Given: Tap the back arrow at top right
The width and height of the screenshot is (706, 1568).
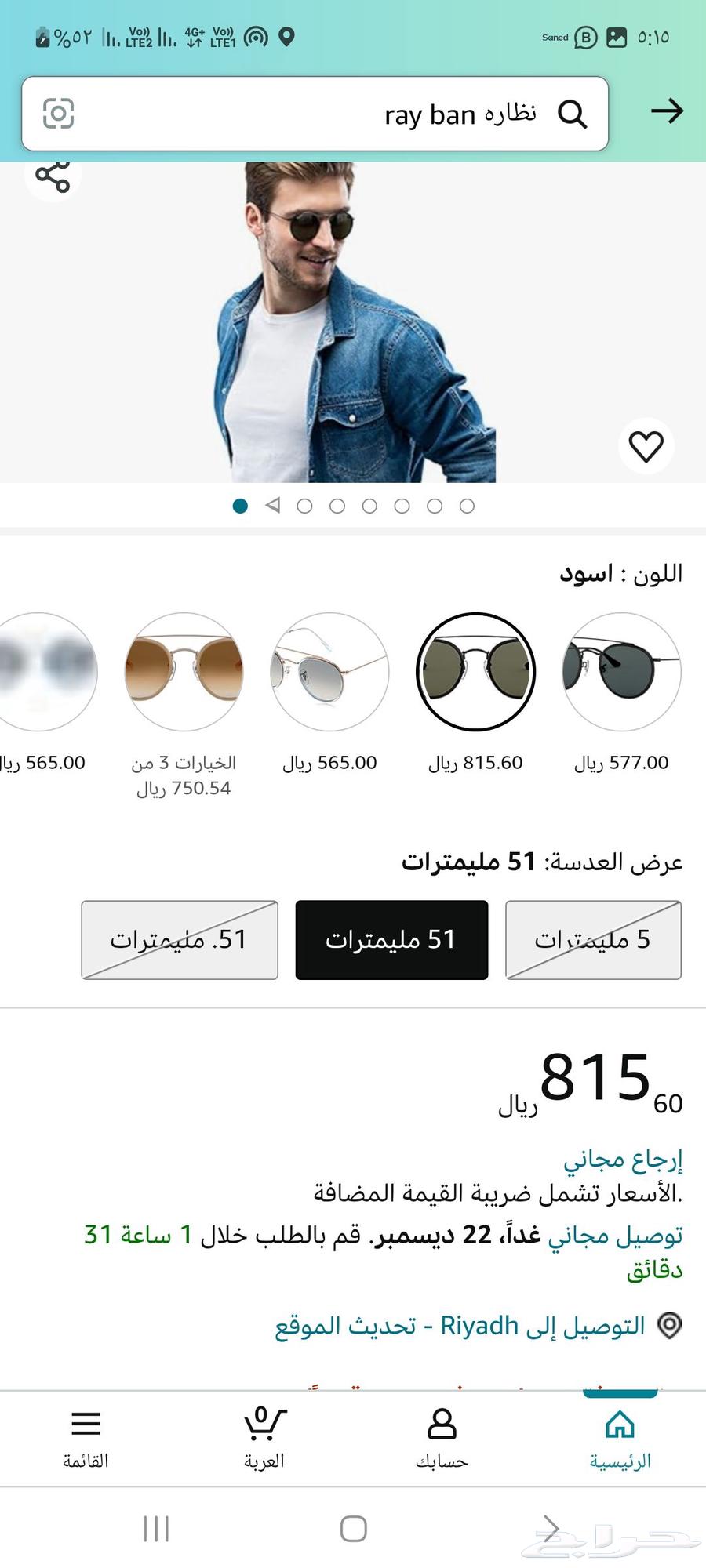Looking at the screenshot, I should [666, 111].
